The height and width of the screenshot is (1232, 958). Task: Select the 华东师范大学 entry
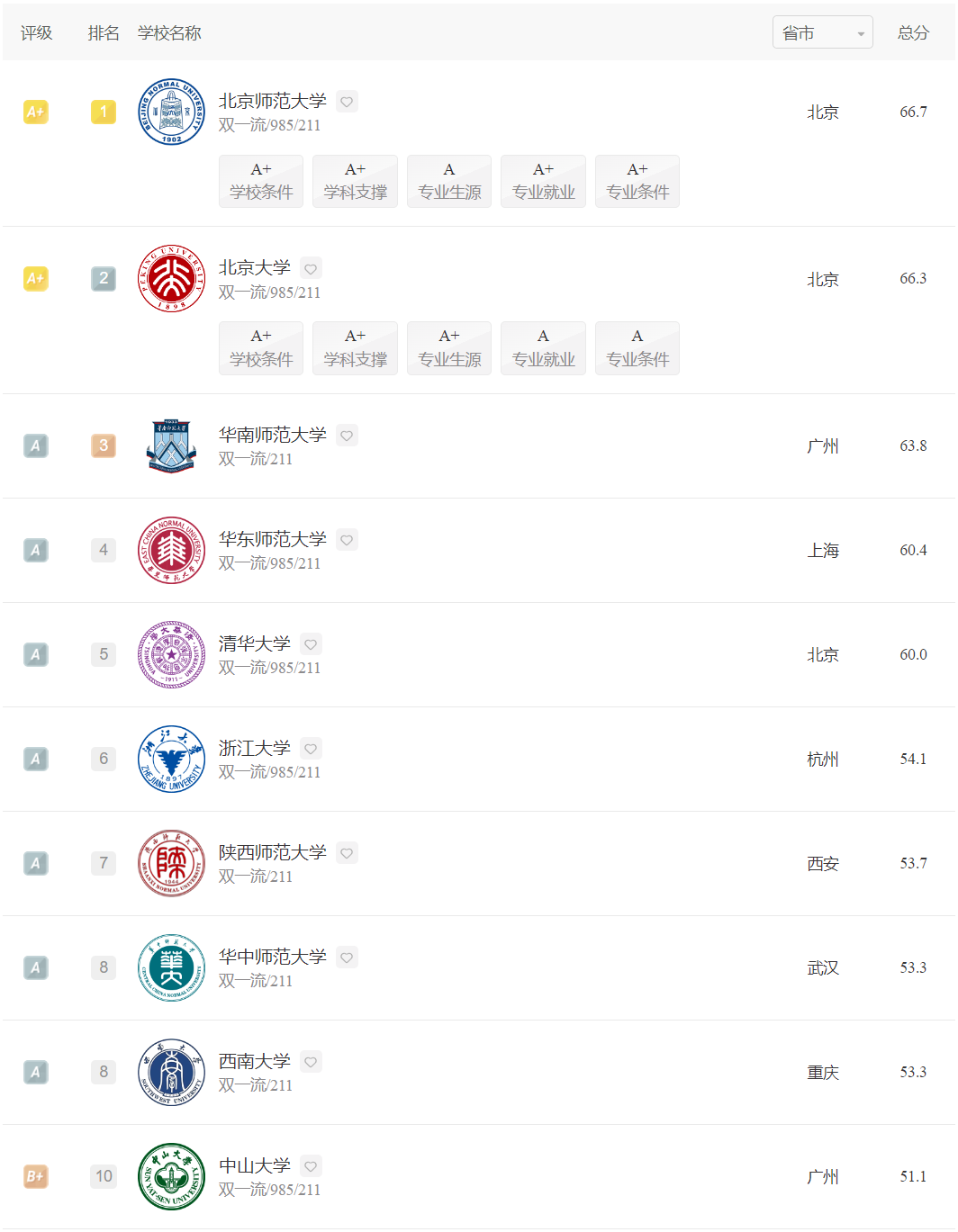point(272,540)
